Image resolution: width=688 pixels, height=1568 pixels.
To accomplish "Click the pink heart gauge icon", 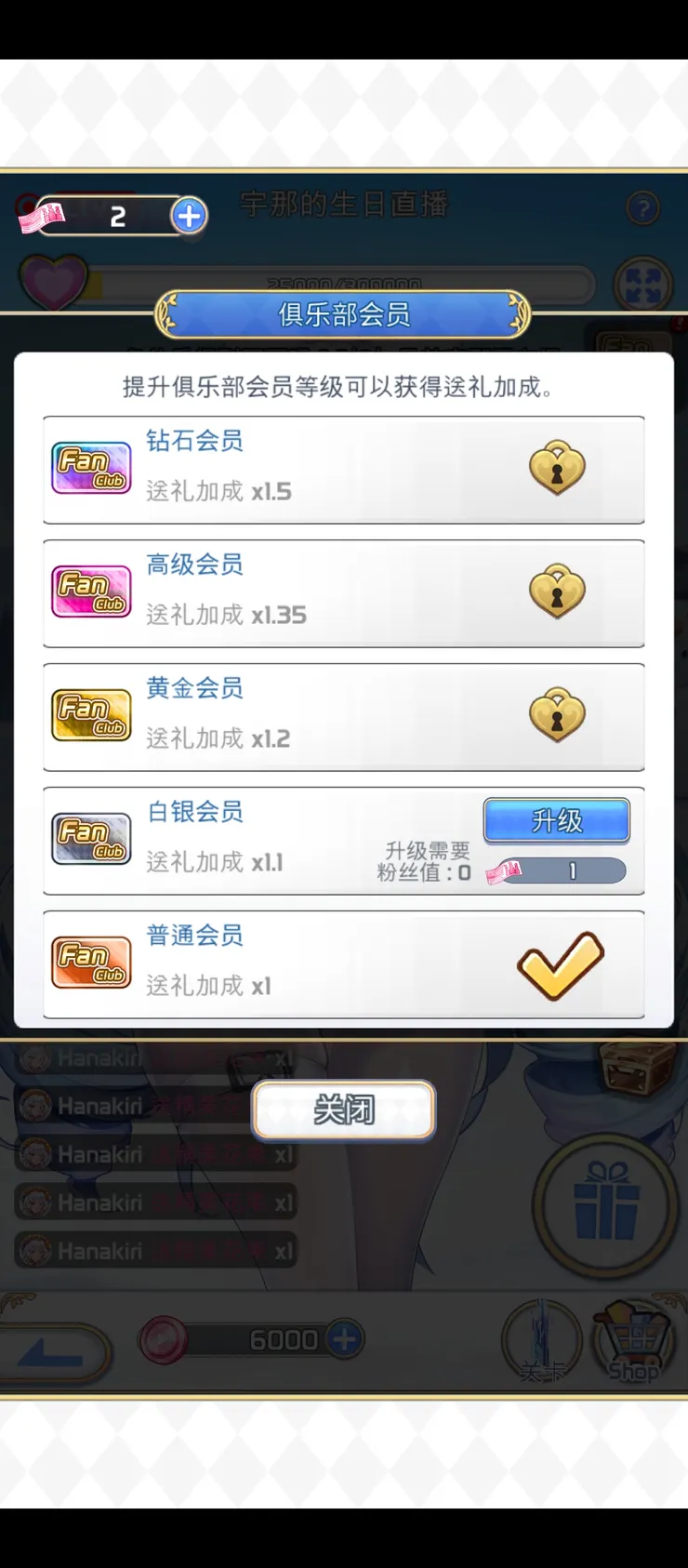I will click(x=53, y=280).
